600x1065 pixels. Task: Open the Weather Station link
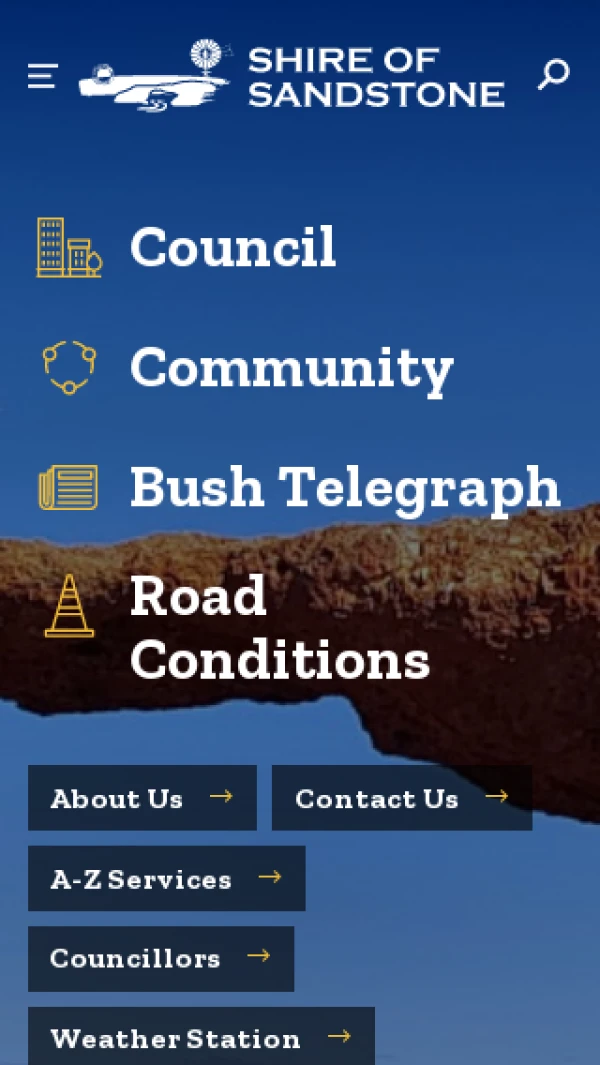pos(200,1038)
